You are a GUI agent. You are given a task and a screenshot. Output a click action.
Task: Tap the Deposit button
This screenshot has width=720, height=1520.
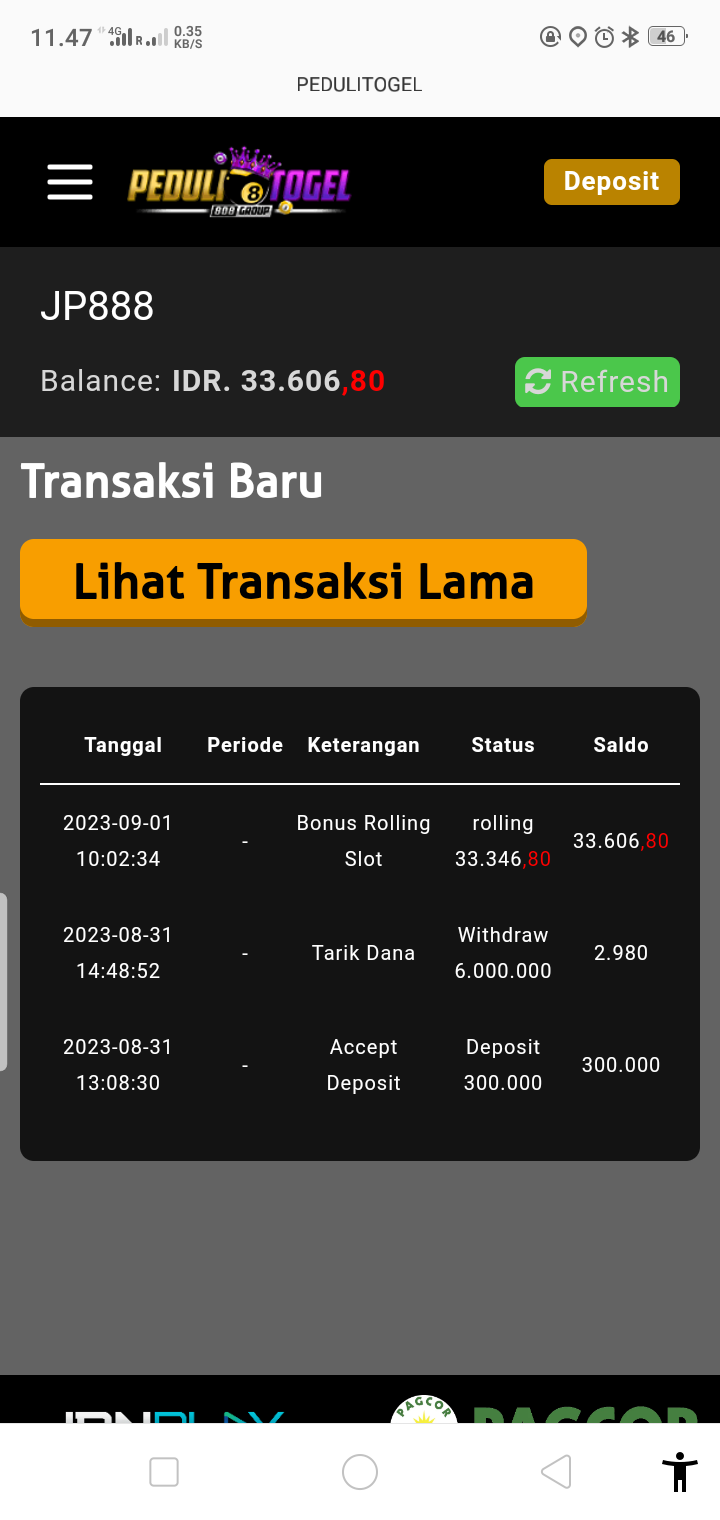(611, 182)
